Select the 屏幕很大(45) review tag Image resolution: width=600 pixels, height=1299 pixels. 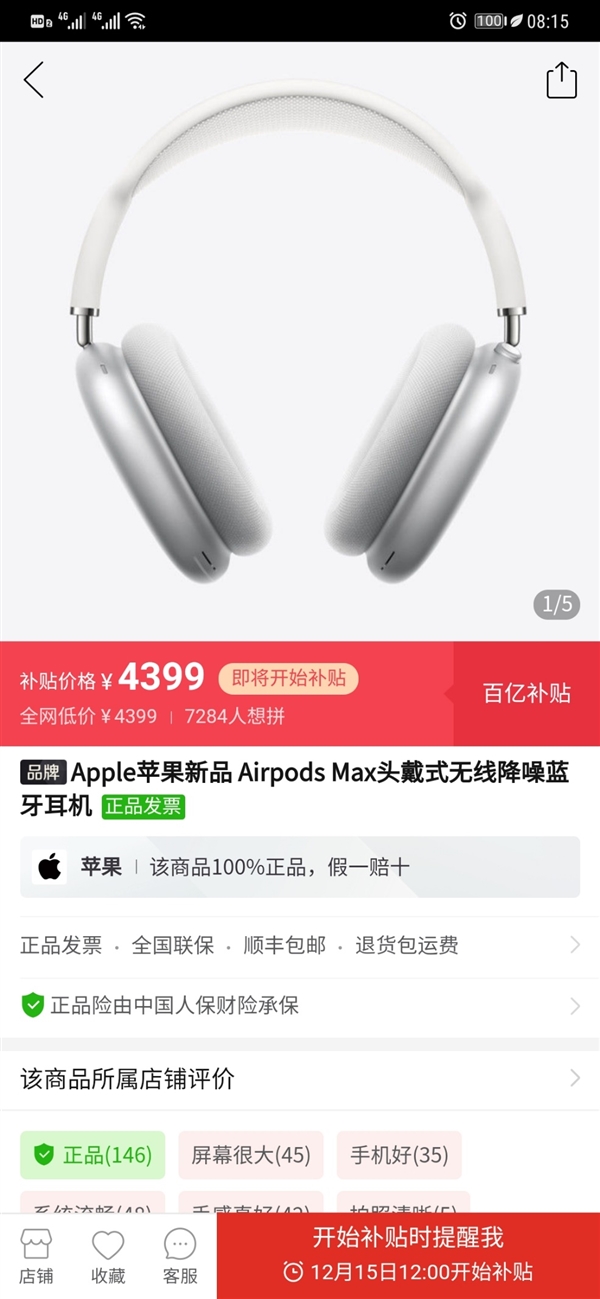click(x=250, y=1155)
